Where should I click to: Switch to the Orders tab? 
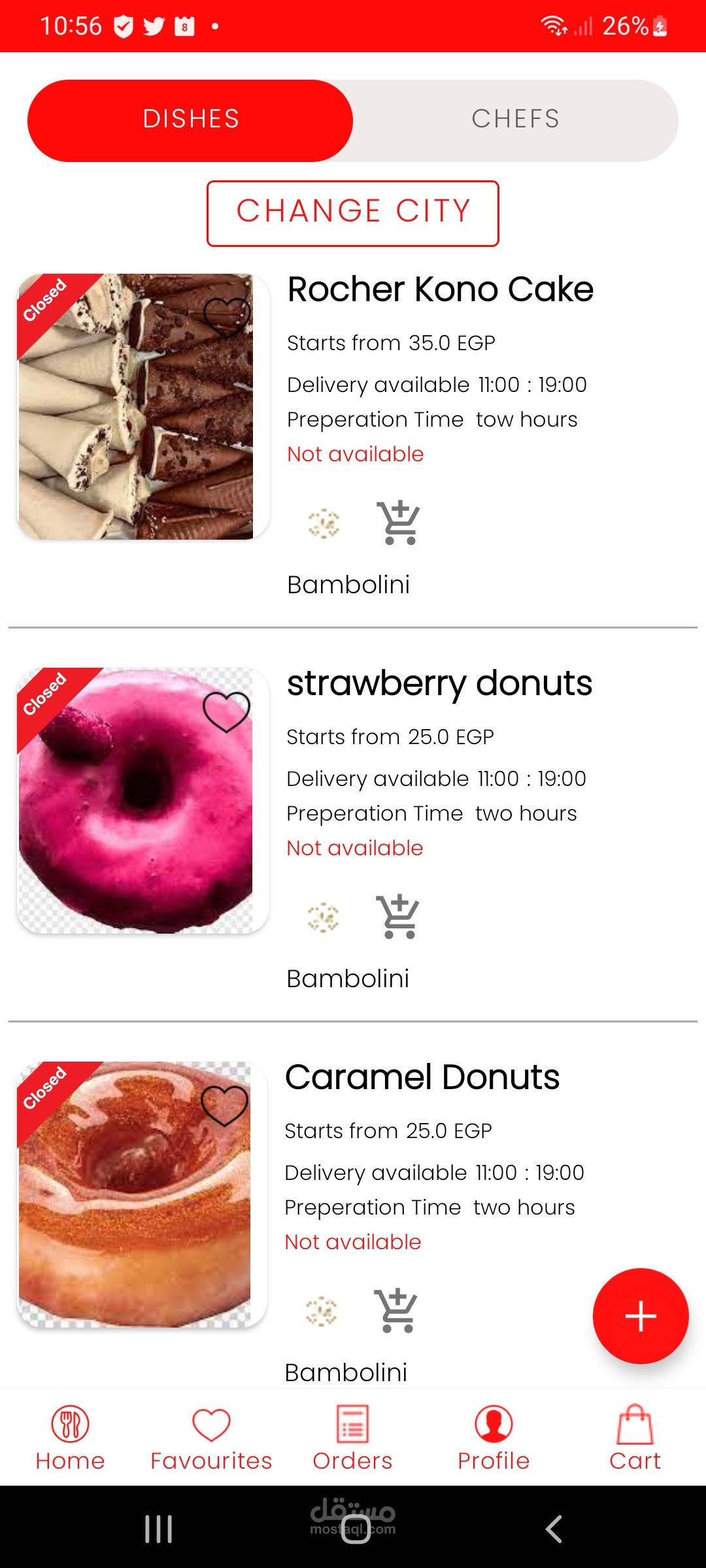point(352,1437)
